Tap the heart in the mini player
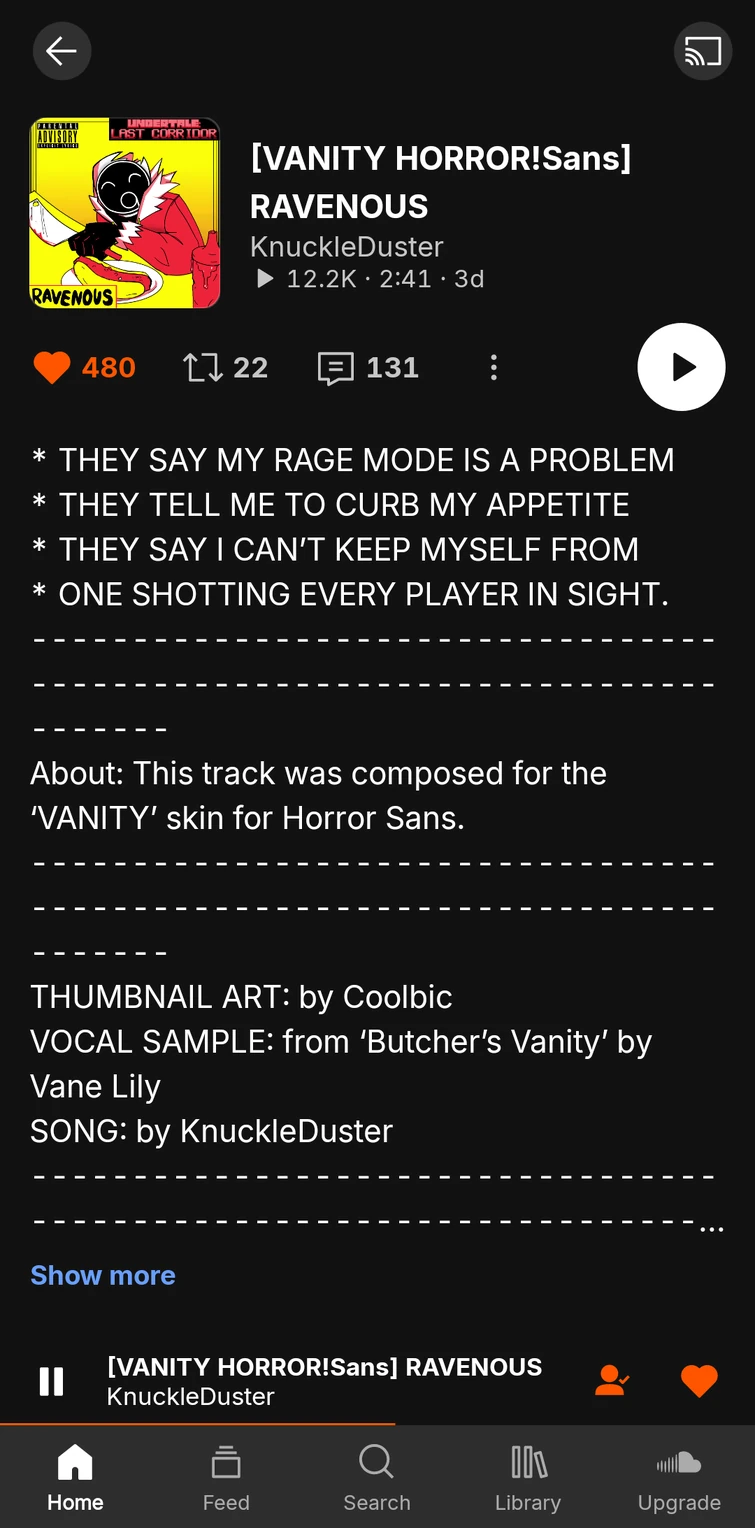This screenshot has width=755, height=1528. (699, 1381)
